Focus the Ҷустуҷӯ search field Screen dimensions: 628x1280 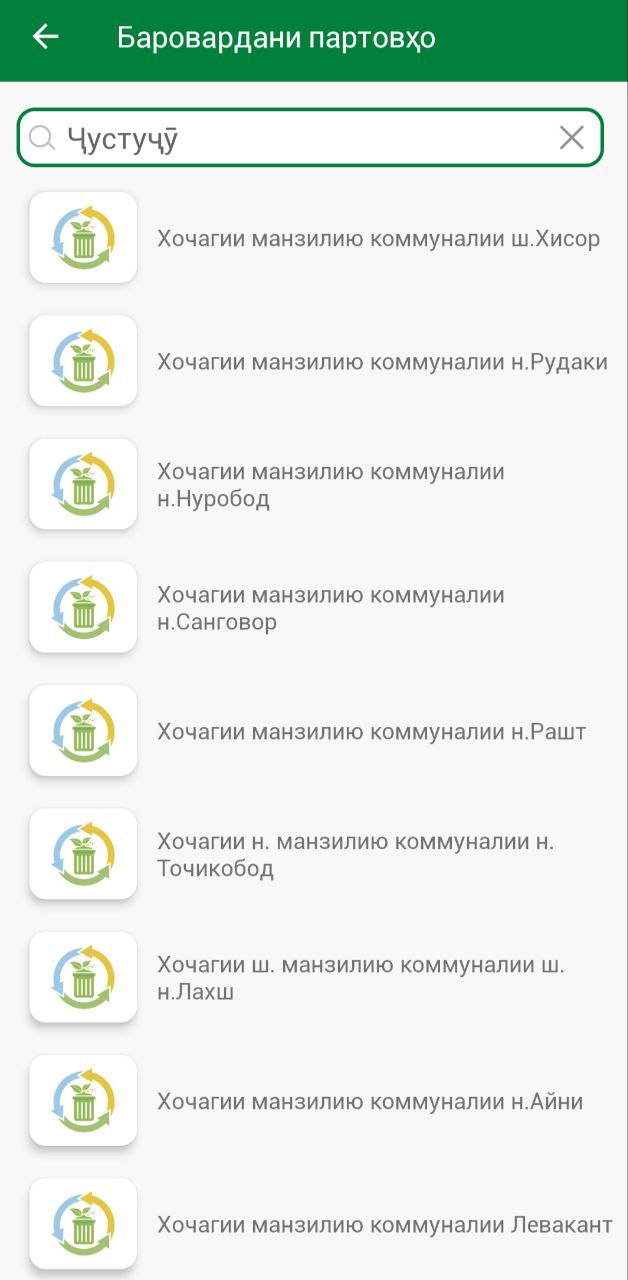tap(300, 138)
